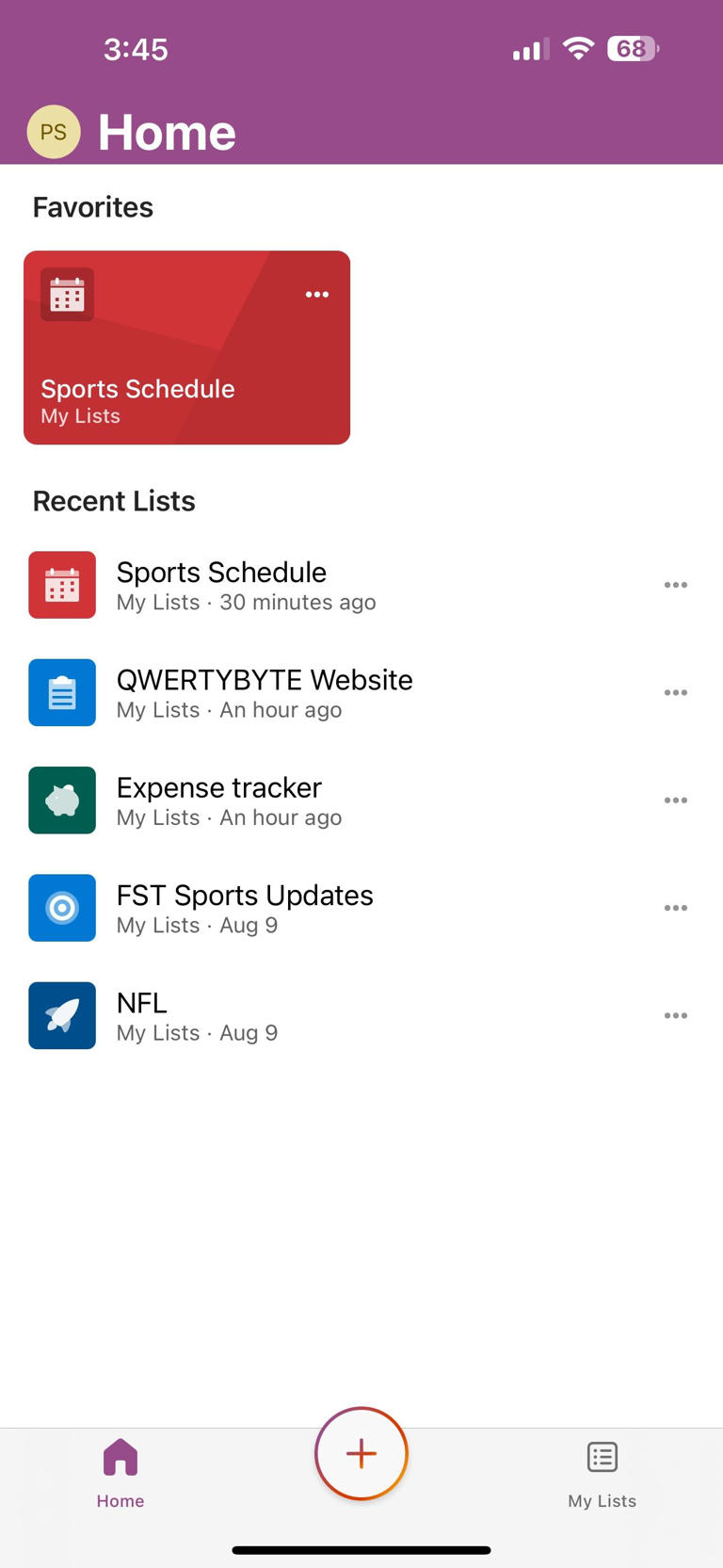
Task: Tap the calendar icon on the favorites card
Action: (65, 294)
